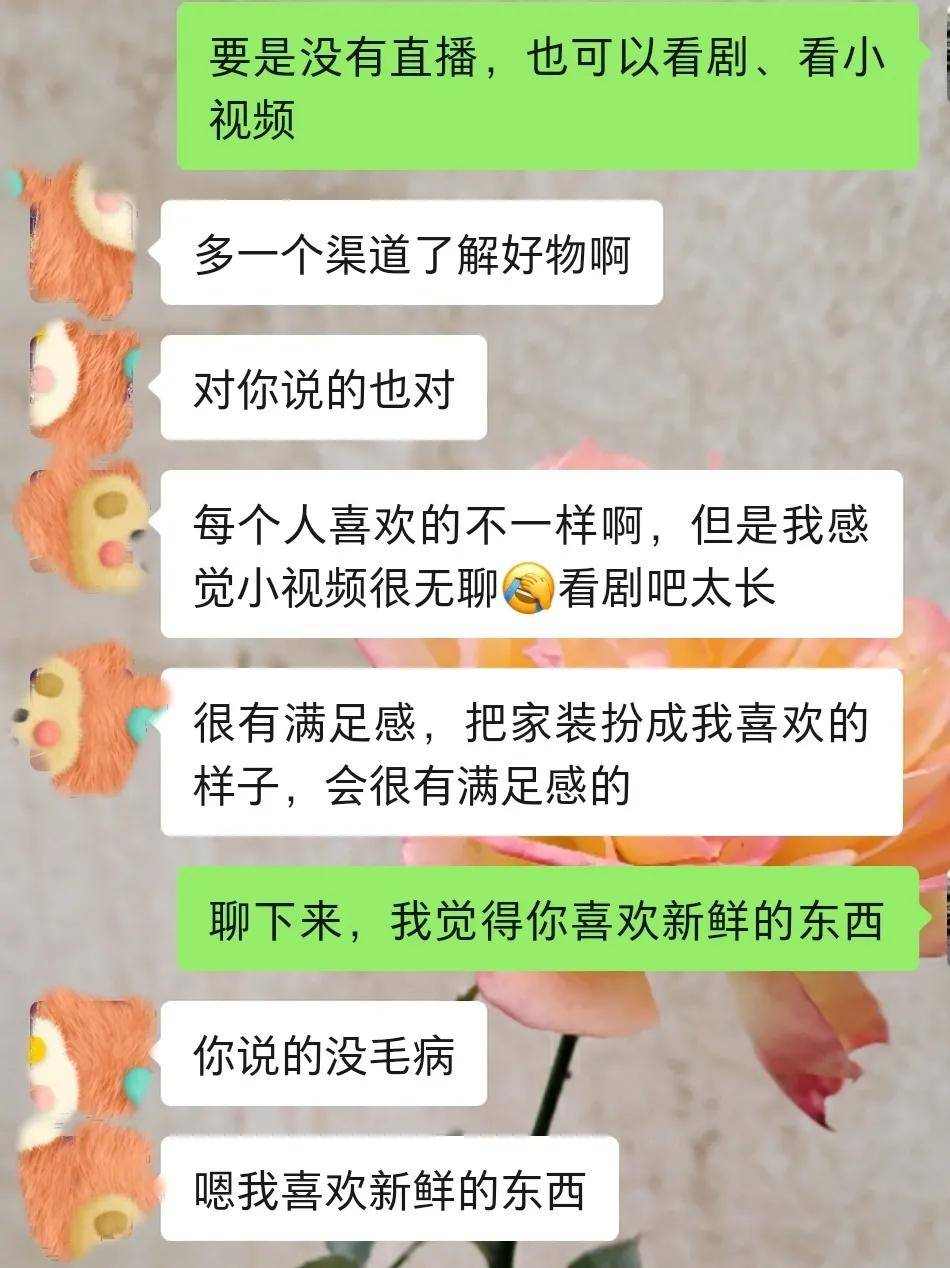Viewport: 950px width, 1268px height.
Task: Tap avatar beside '嗯我喜欢新鲜的东西'
Action: coord(85,1188)
